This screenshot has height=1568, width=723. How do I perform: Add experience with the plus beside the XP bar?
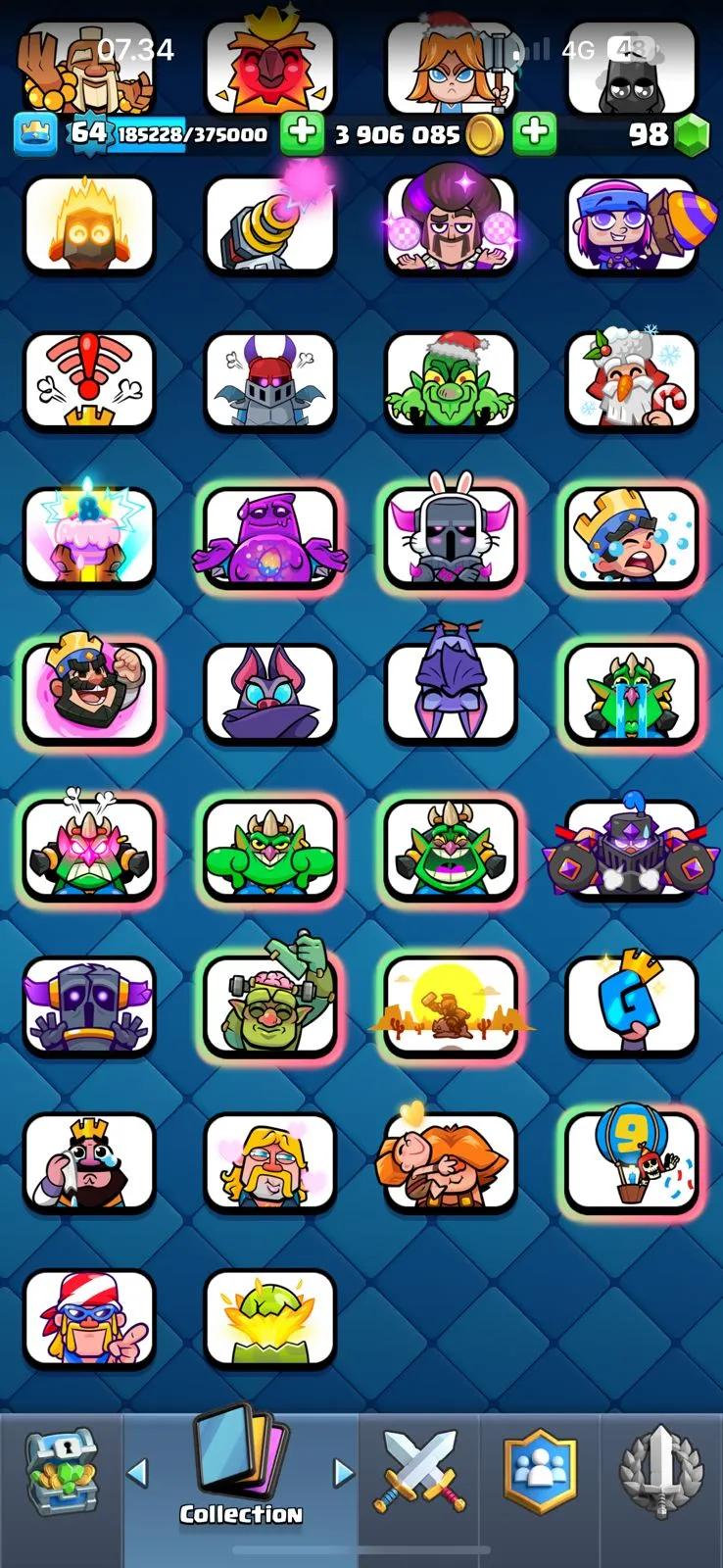[302, 134]
